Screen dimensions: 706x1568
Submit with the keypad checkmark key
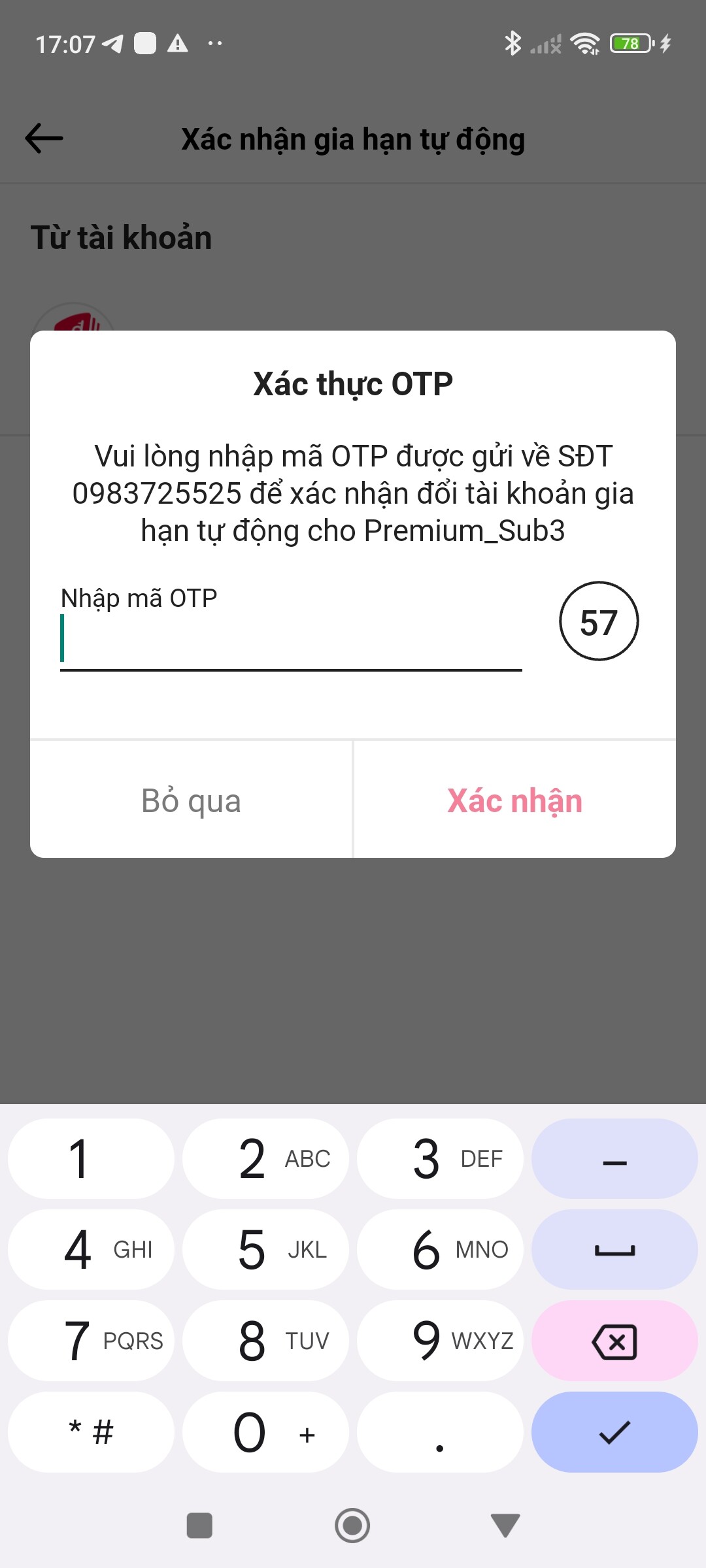(x=614, y=1432)
